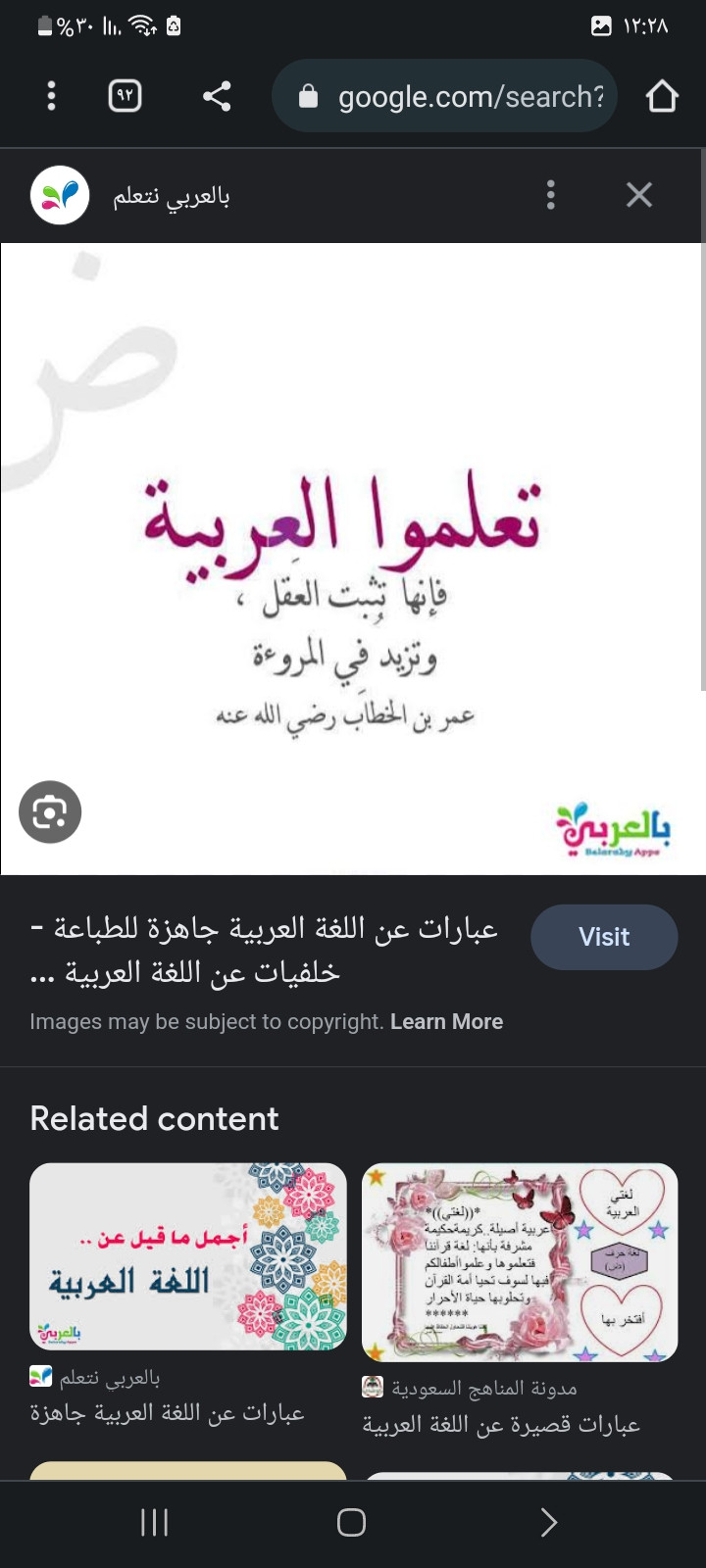
Task: Open the مدونة المناهج السعودية related image
Action: (520, 1262)
